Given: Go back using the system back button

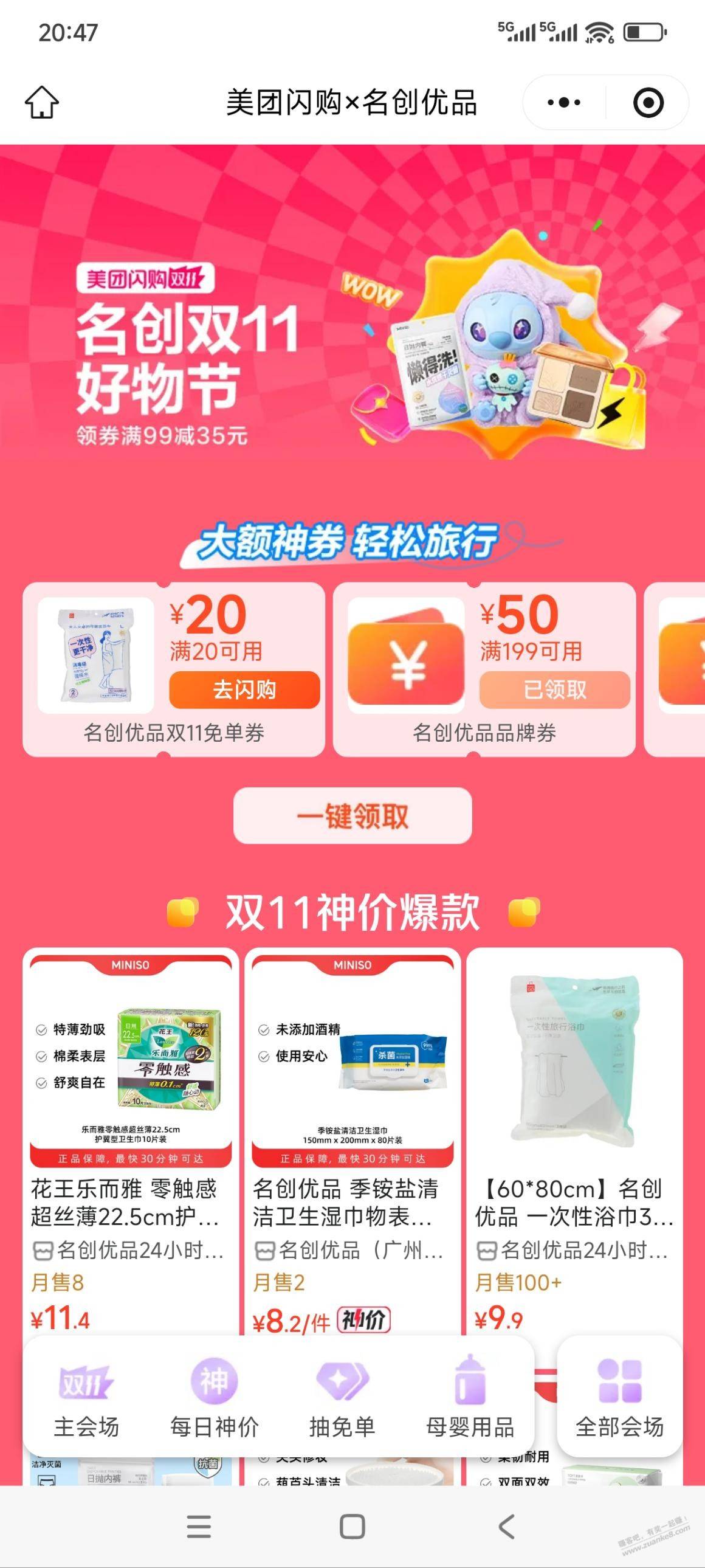Looking at the screenshot, I should click(x=506, y=1526).
